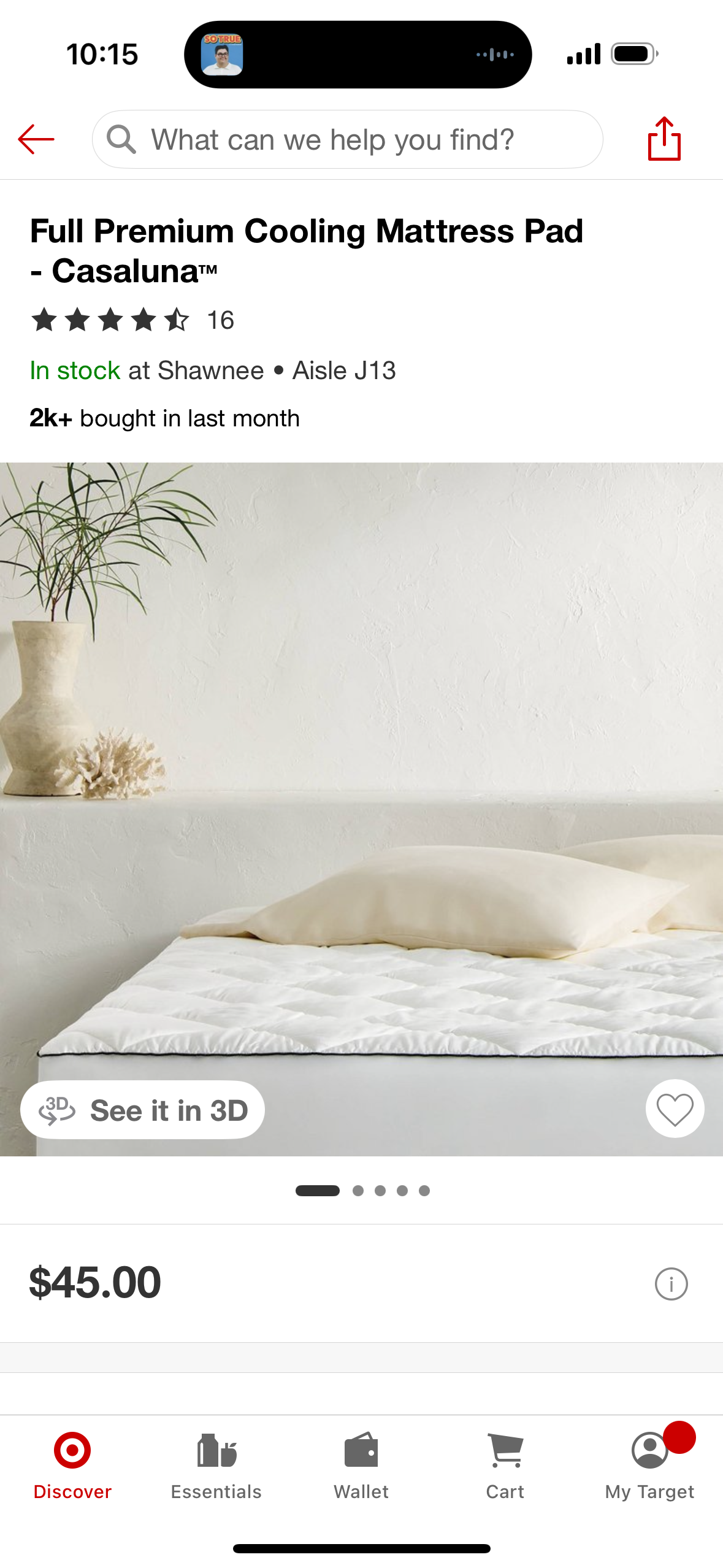Open the mattress pad product photo
723x1568 pixels.
[x=361, y=797]
